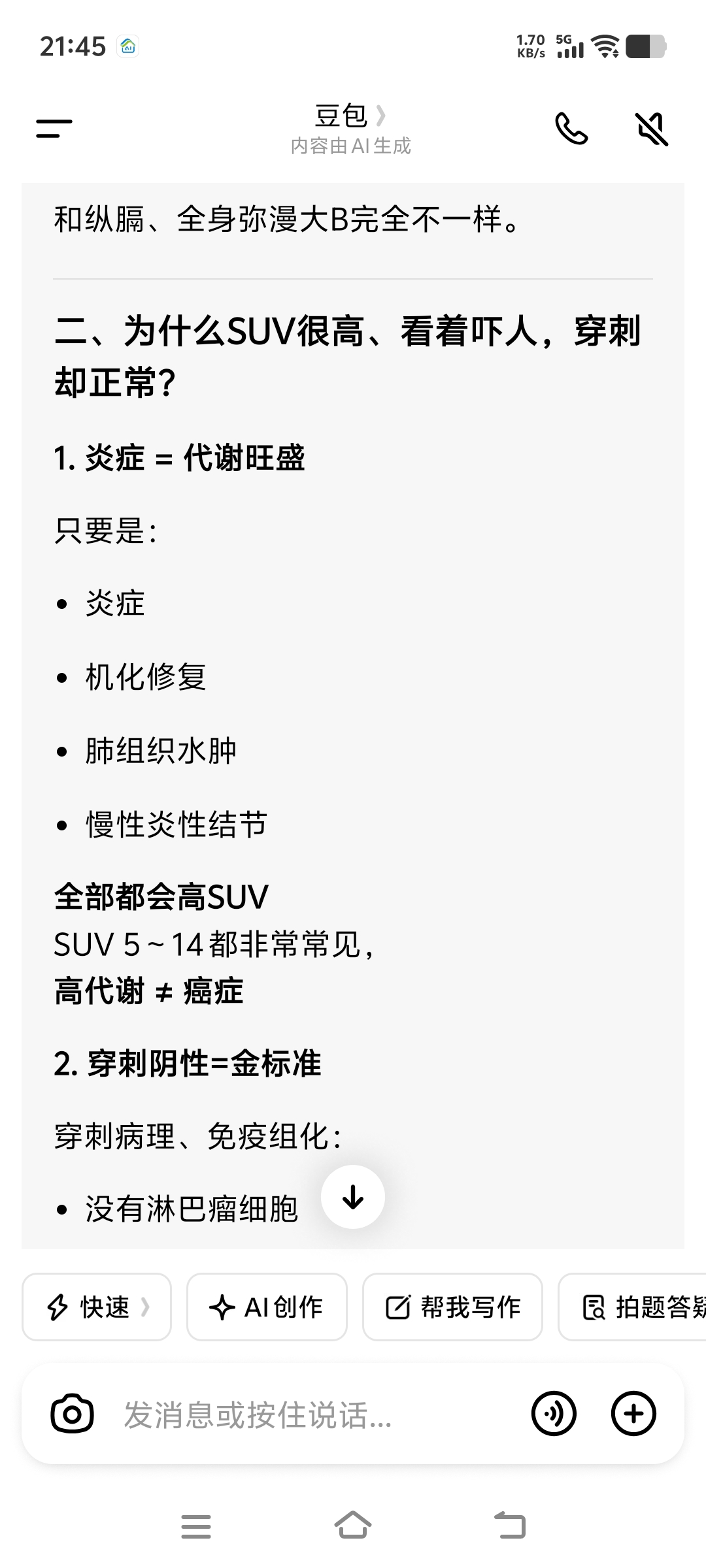Toggle the muted speaker icon
This screenshot has height=1568, width=706.
pos(652,128)
